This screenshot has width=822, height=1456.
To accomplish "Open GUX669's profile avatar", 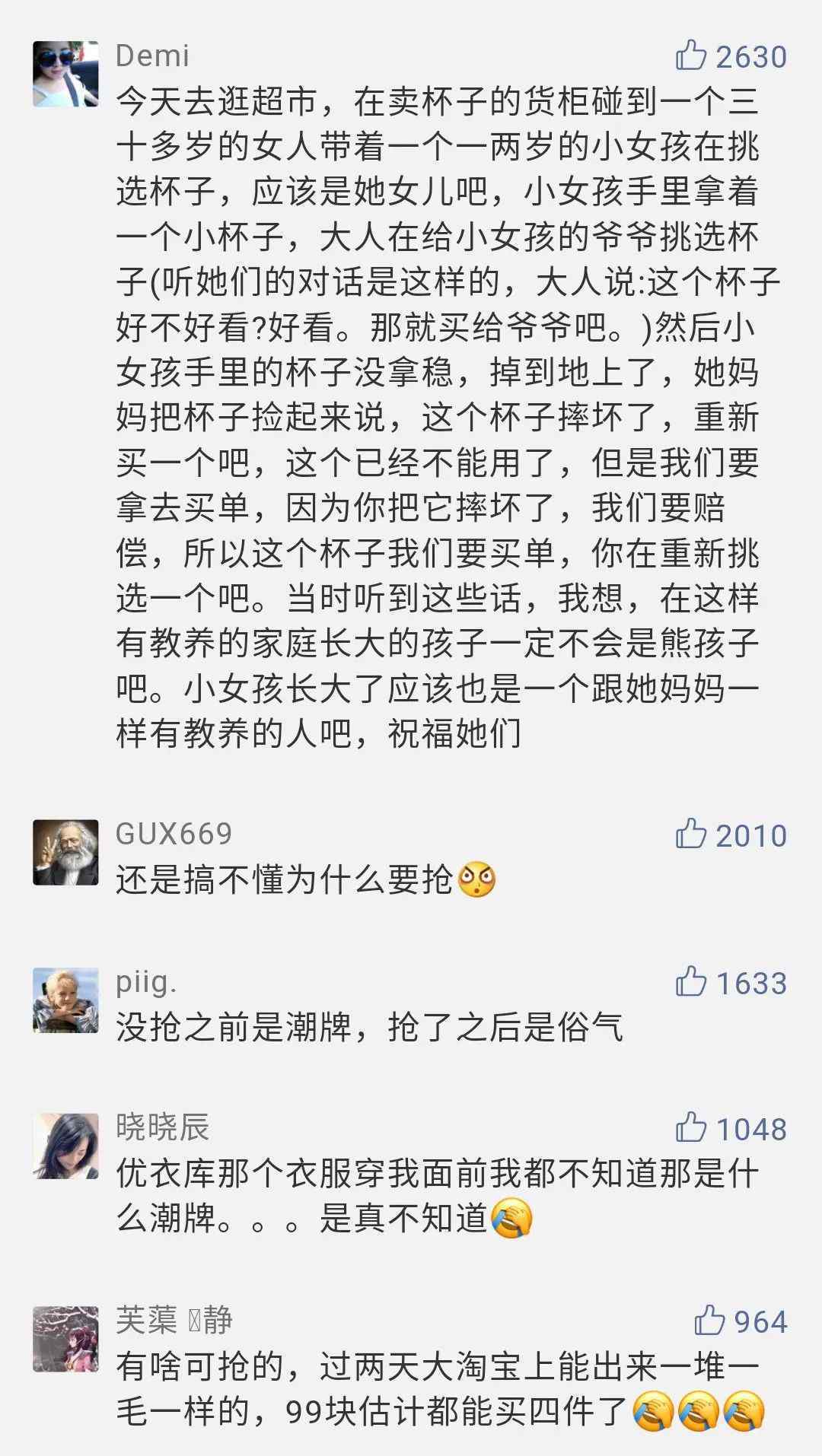I will (65, 853).
